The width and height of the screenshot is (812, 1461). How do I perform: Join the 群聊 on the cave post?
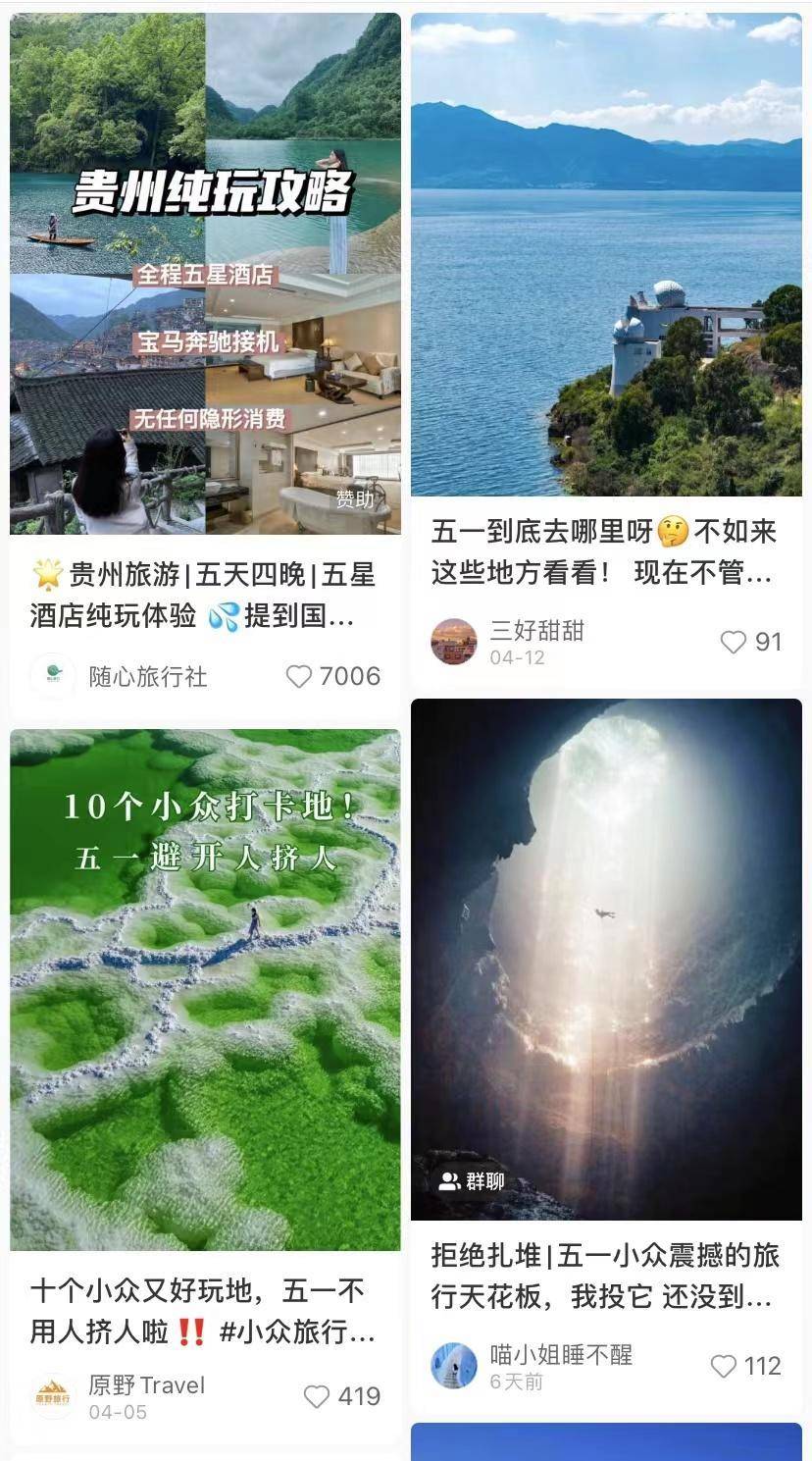tap(472, 1180)
